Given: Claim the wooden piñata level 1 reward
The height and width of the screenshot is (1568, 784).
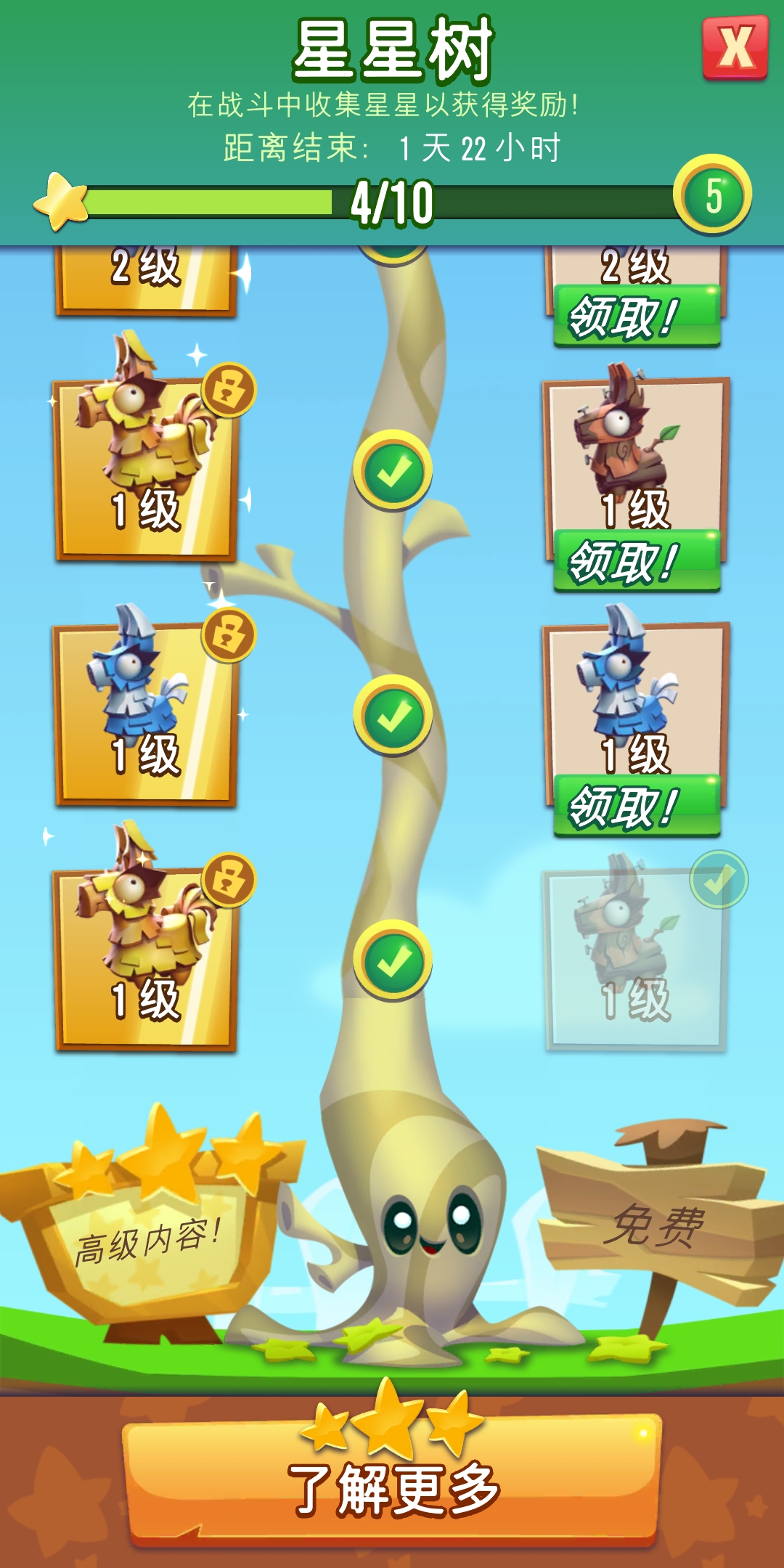Looking at the screenshot, I should [637, 561].
